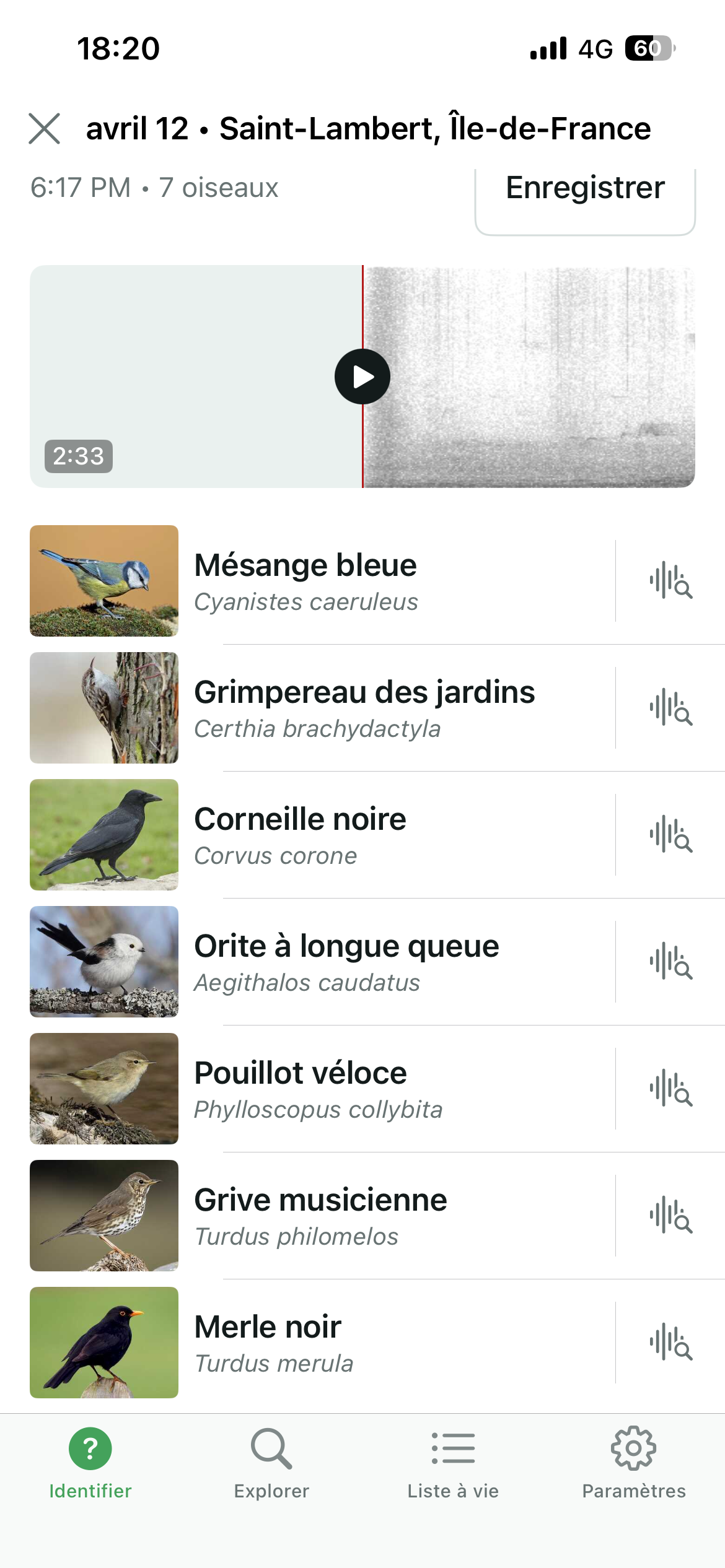View the Grive musicienne entry
This screenshot has height=1568, width=725.
[320, 1216]
